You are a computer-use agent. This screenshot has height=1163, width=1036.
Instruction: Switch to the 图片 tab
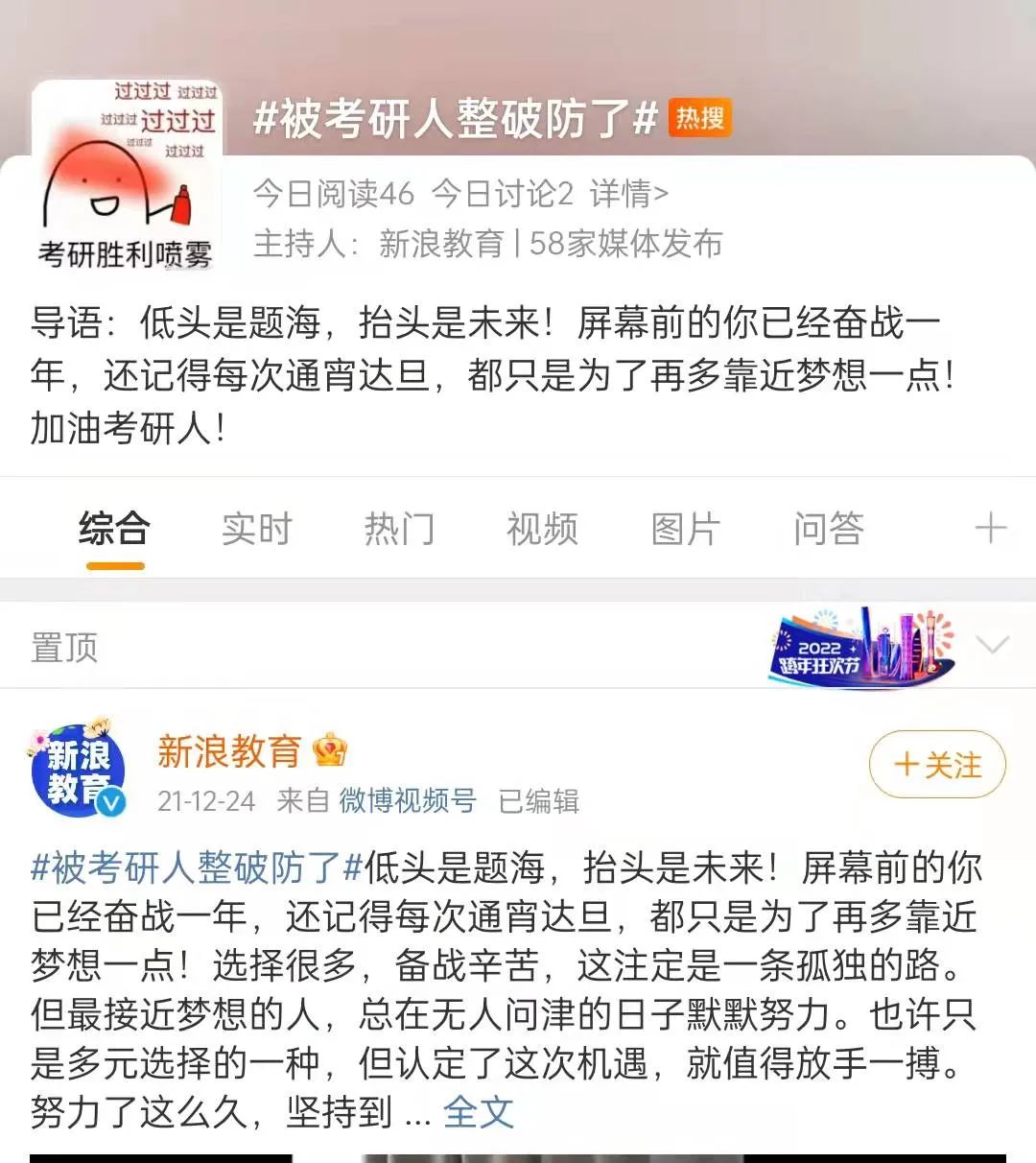coord(685,529)
